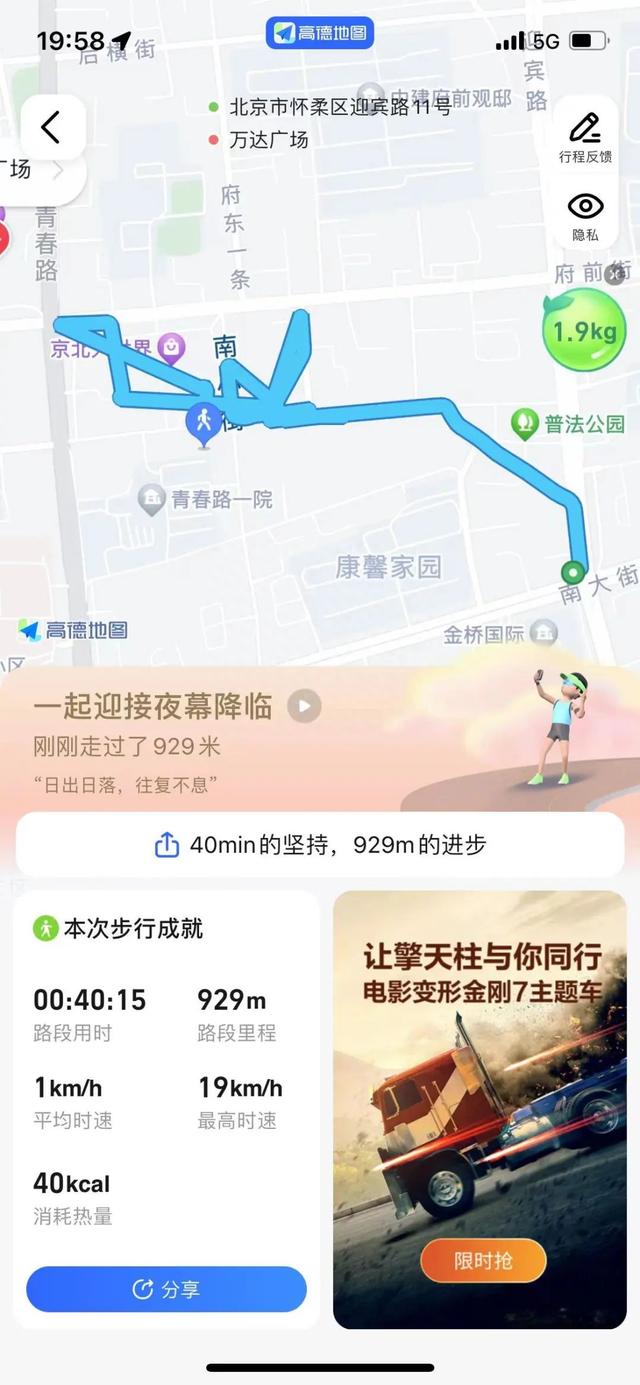Go back using the arrow button
This screenshot has height=1385, width=640.
coord(52,127)
